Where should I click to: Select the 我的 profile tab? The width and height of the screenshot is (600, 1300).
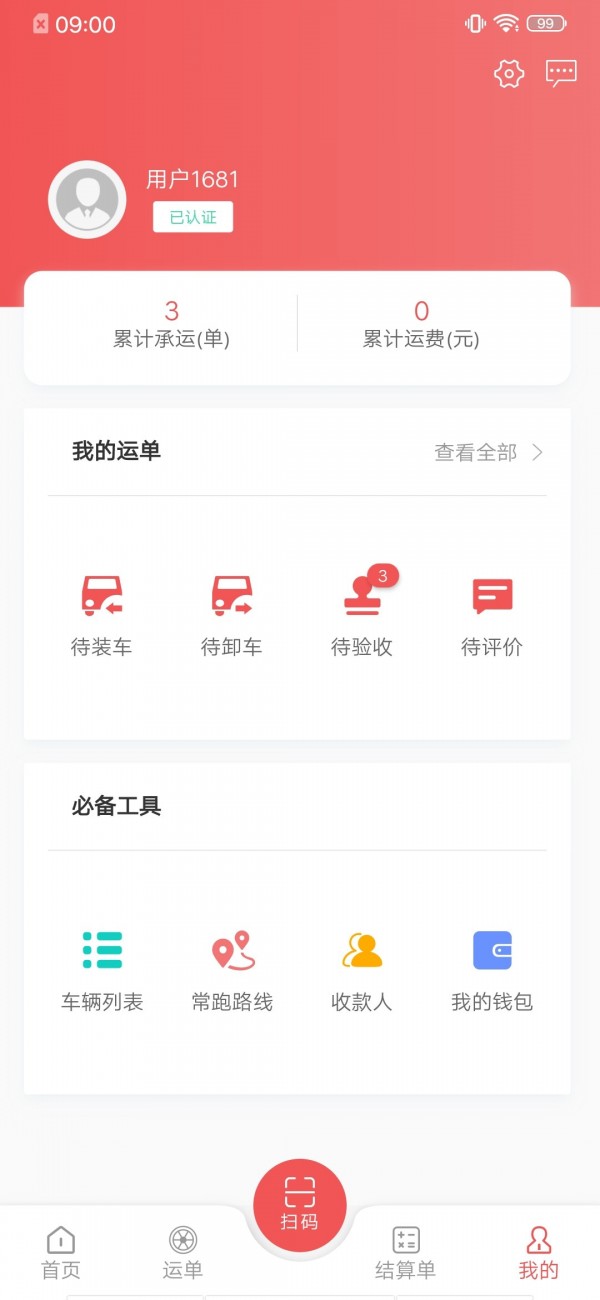point(539,1254)
